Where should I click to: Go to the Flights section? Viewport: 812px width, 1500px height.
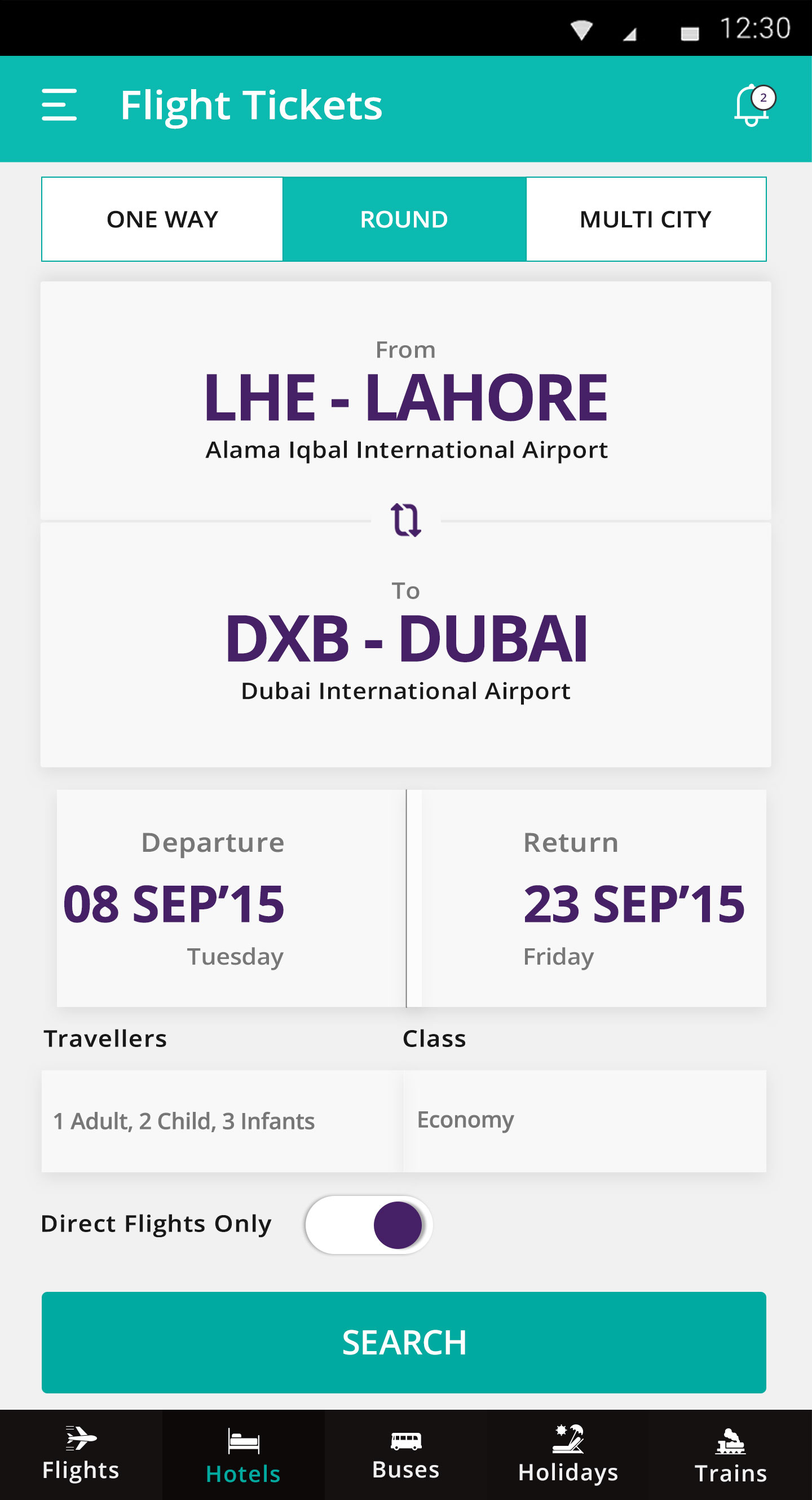pyautogui.click(x=81, y=1454)
